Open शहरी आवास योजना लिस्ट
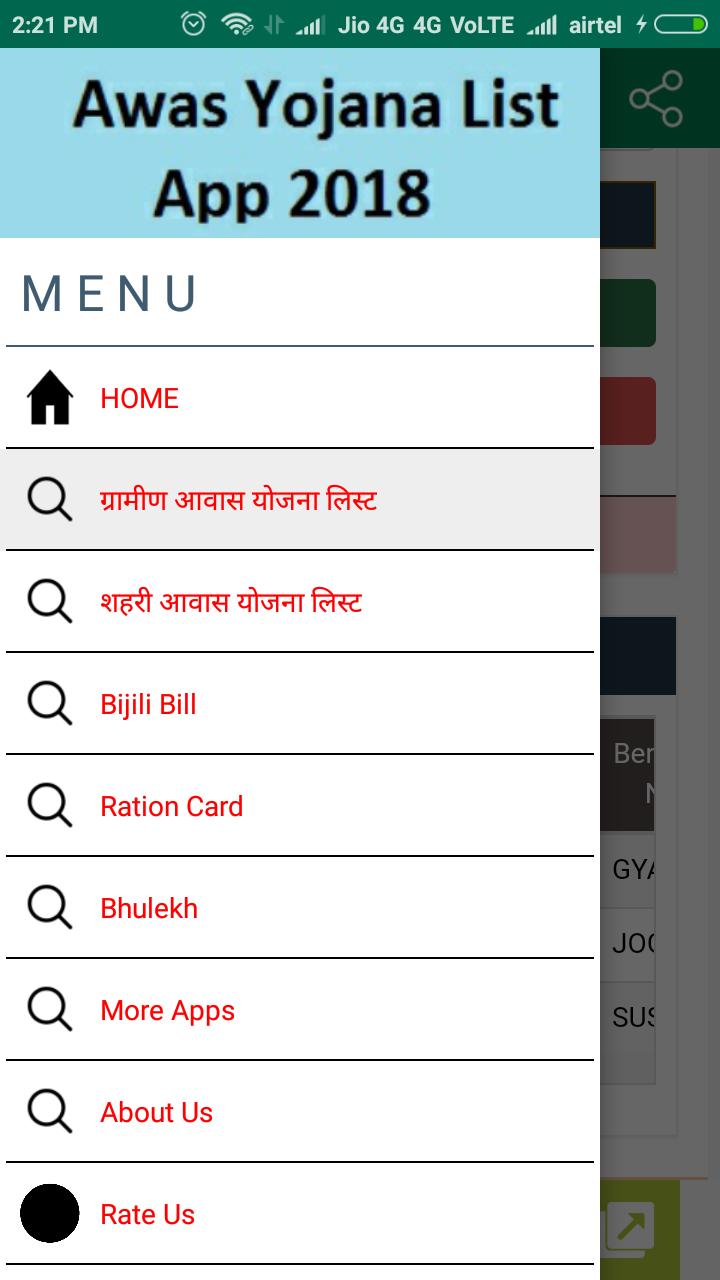This screenshot has height=1280, width=720. (233, 602)
